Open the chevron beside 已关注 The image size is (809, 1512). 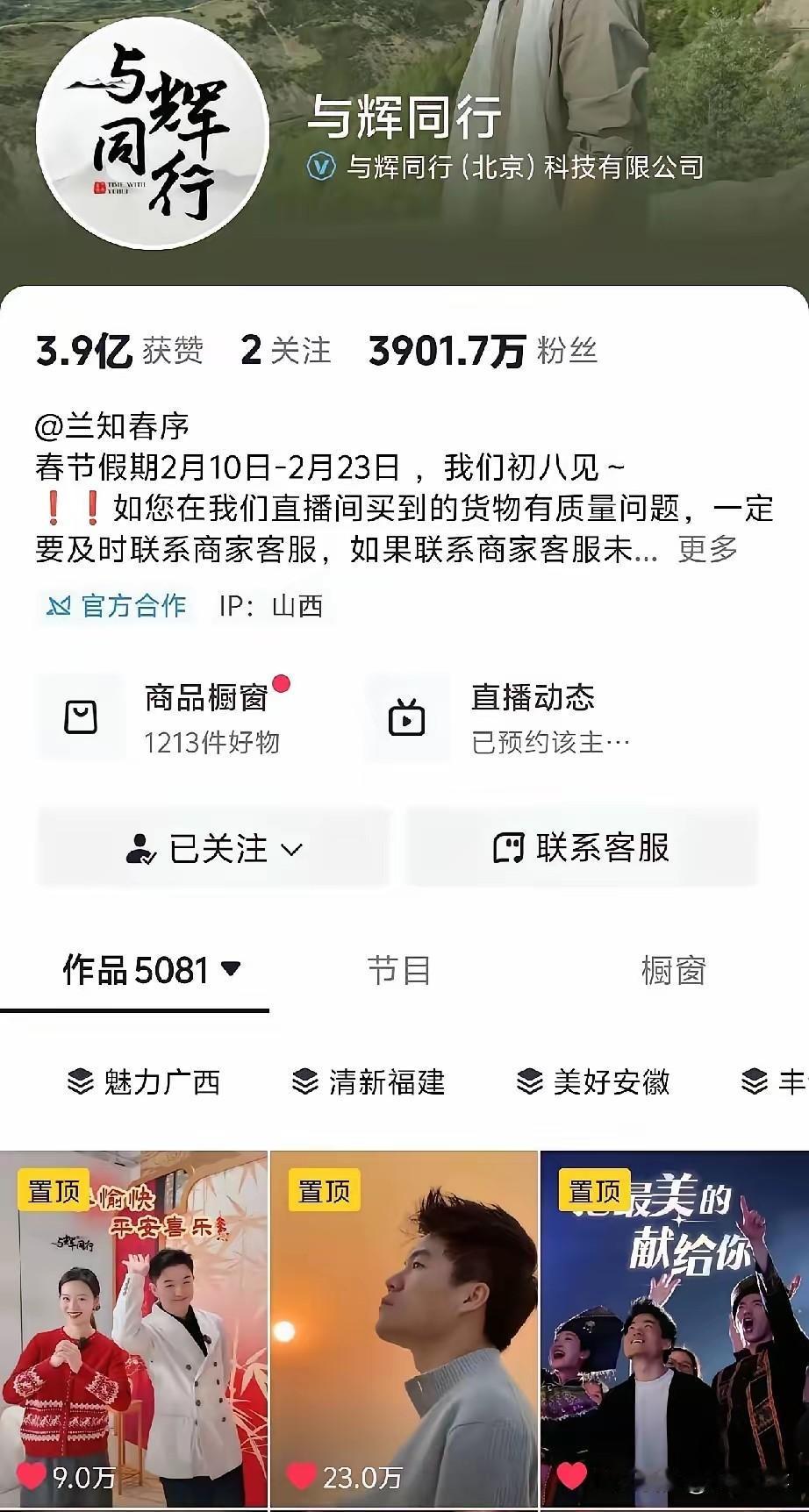click(291, 849)
